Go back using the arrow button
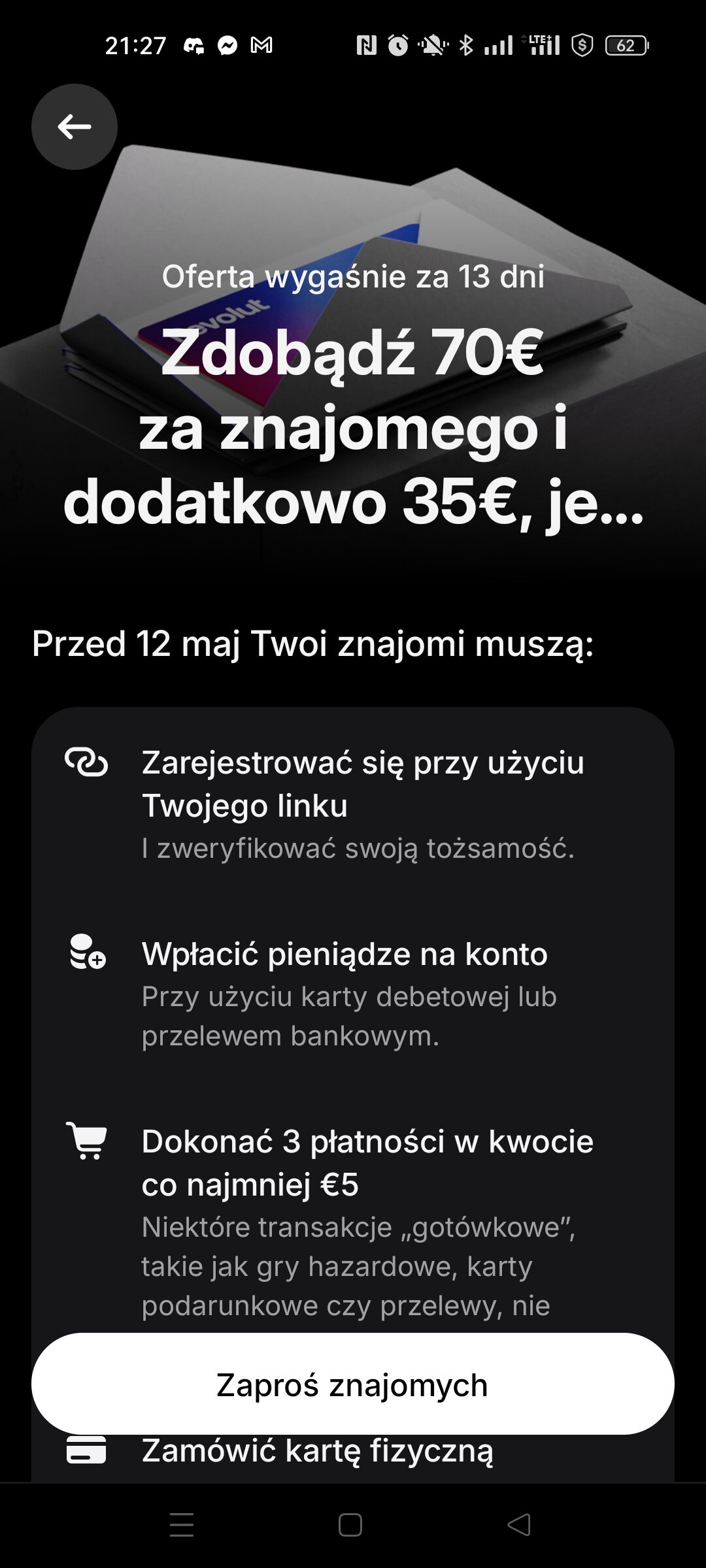Image resolution: width=706 pixels, height=1568 pixels. point(75,127)
